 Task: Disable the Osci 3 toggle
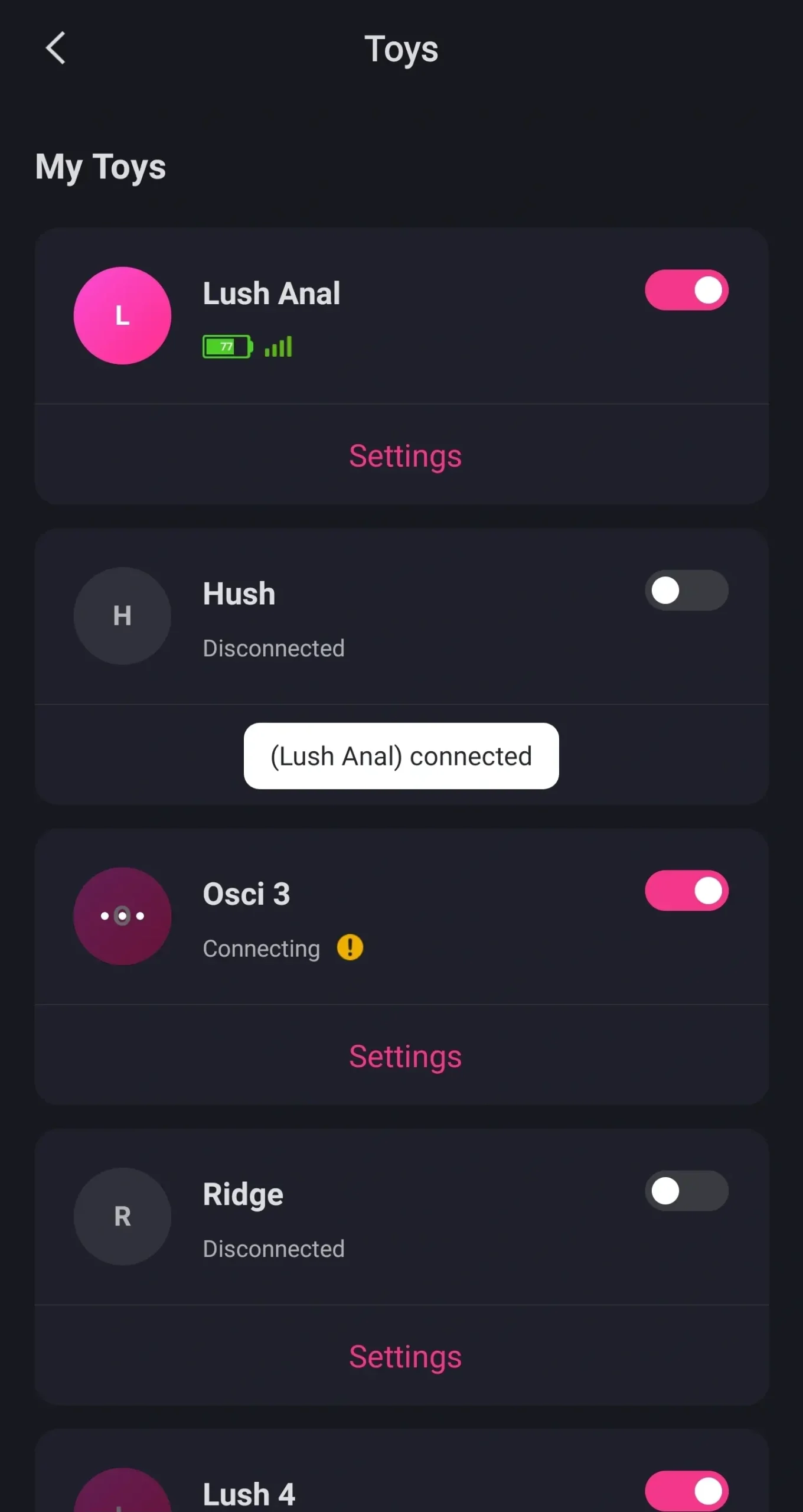click(686, 891)
